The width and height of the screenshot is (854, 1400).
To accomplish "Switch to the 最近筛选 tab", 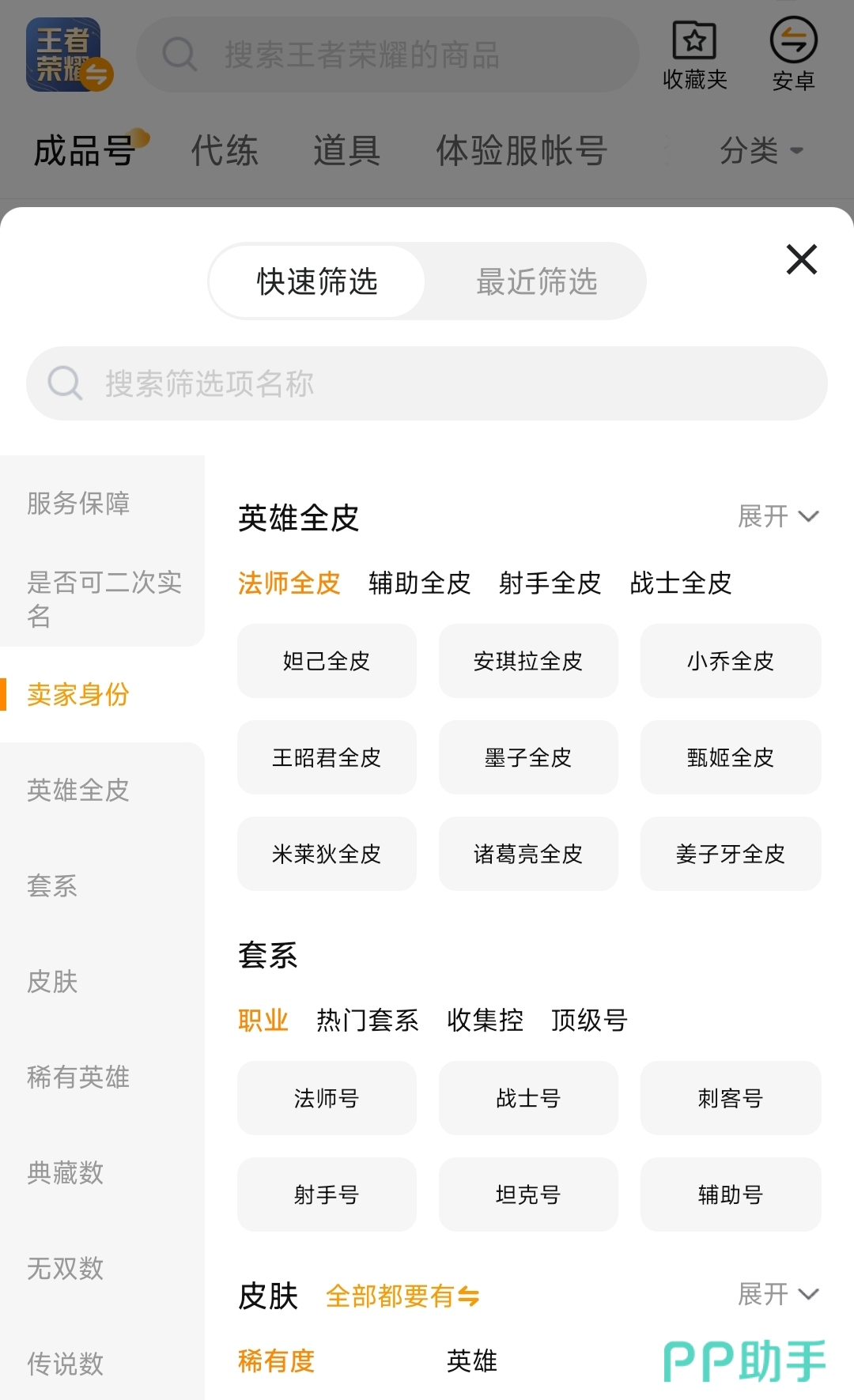I will [x=536, y=281].
